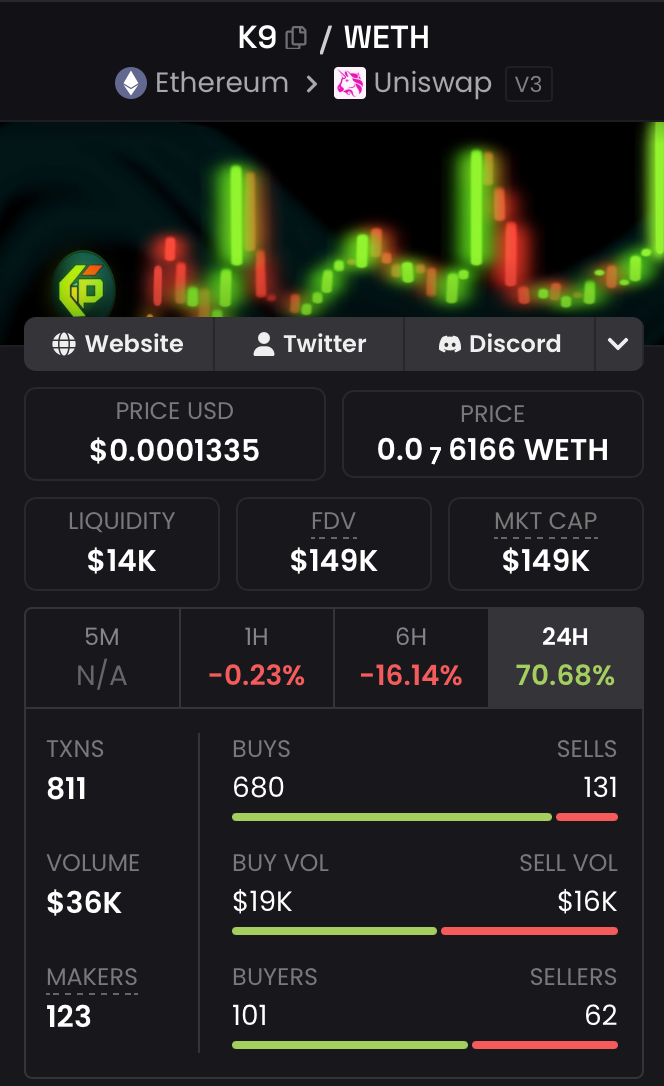
Task: Open the project's Twitter page
Action: click(309, 344)
